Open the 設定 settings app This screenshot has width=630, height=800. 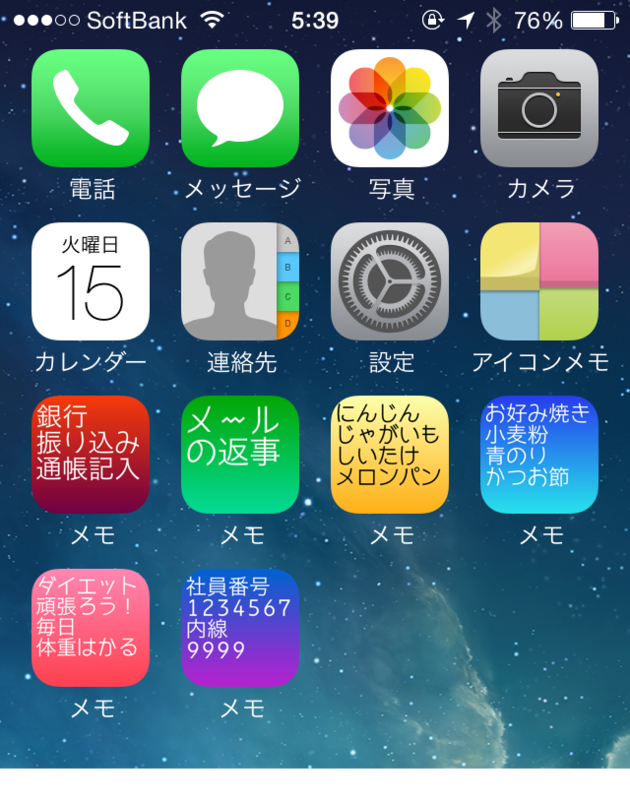[x=390, y=282]
